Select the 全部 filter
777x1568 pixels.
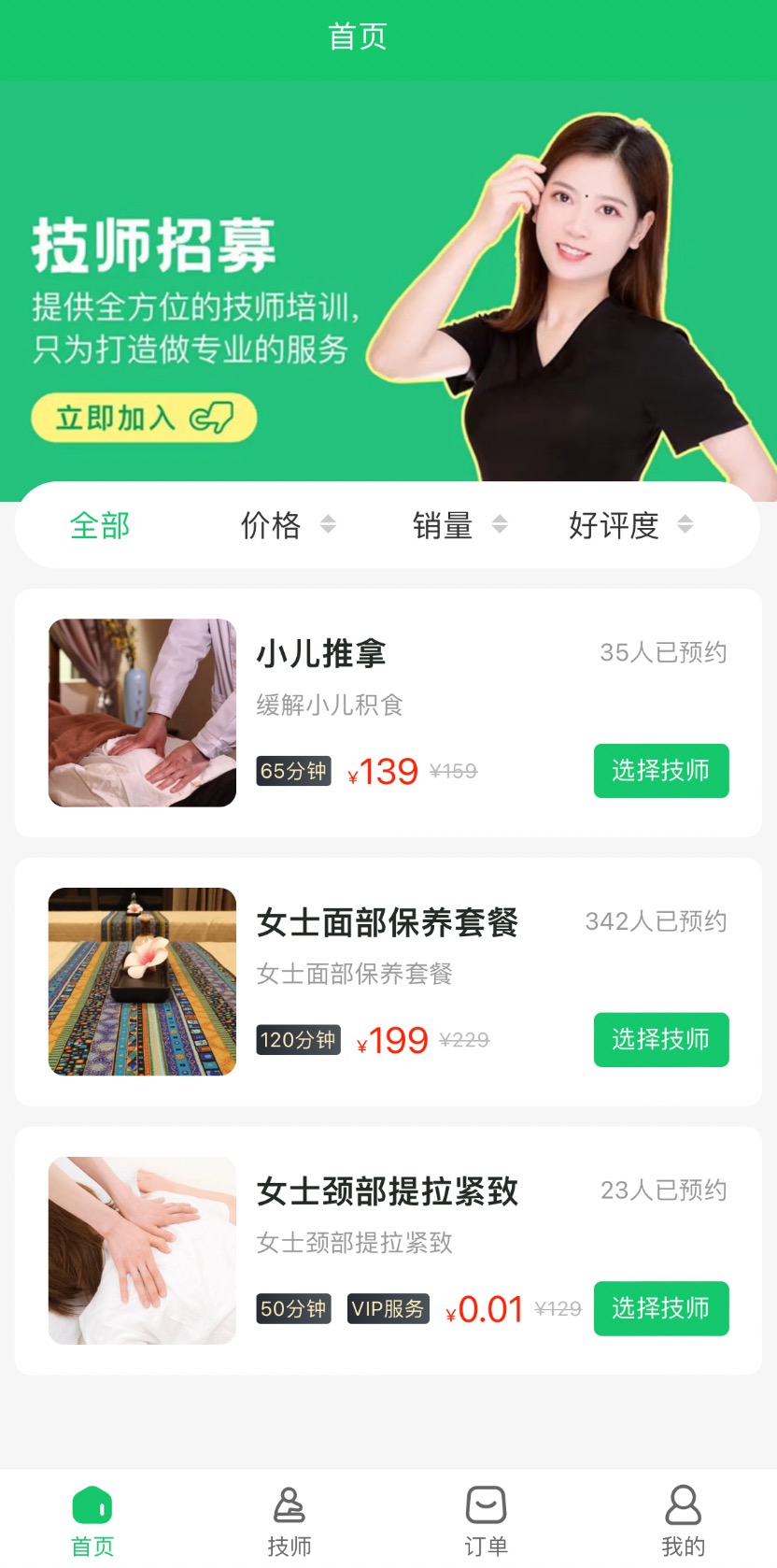click(x=100, y=525)
